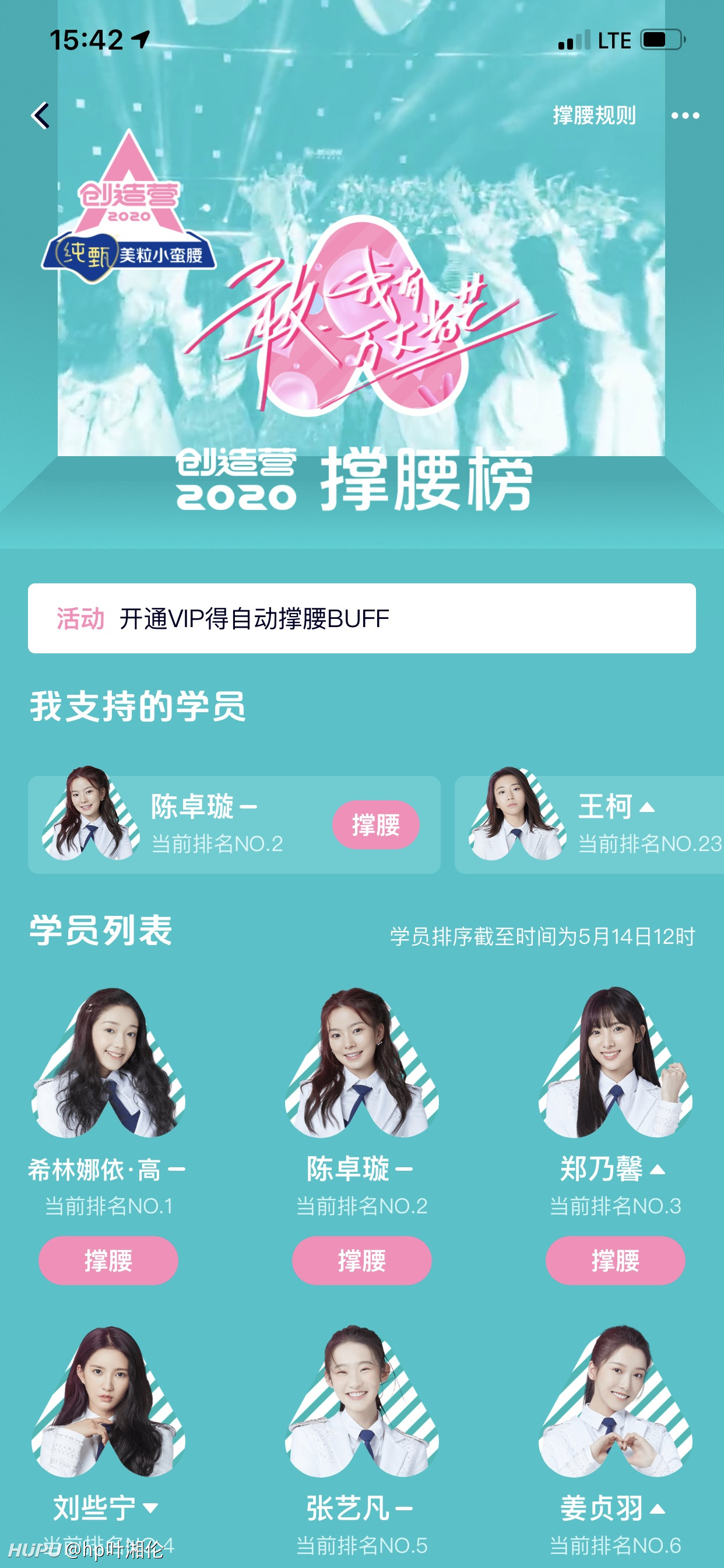Viewport: 724px width, 1568px height.
Task: Vote 撑腰 for 希林娜依·高
Action: pos(108,1260)
